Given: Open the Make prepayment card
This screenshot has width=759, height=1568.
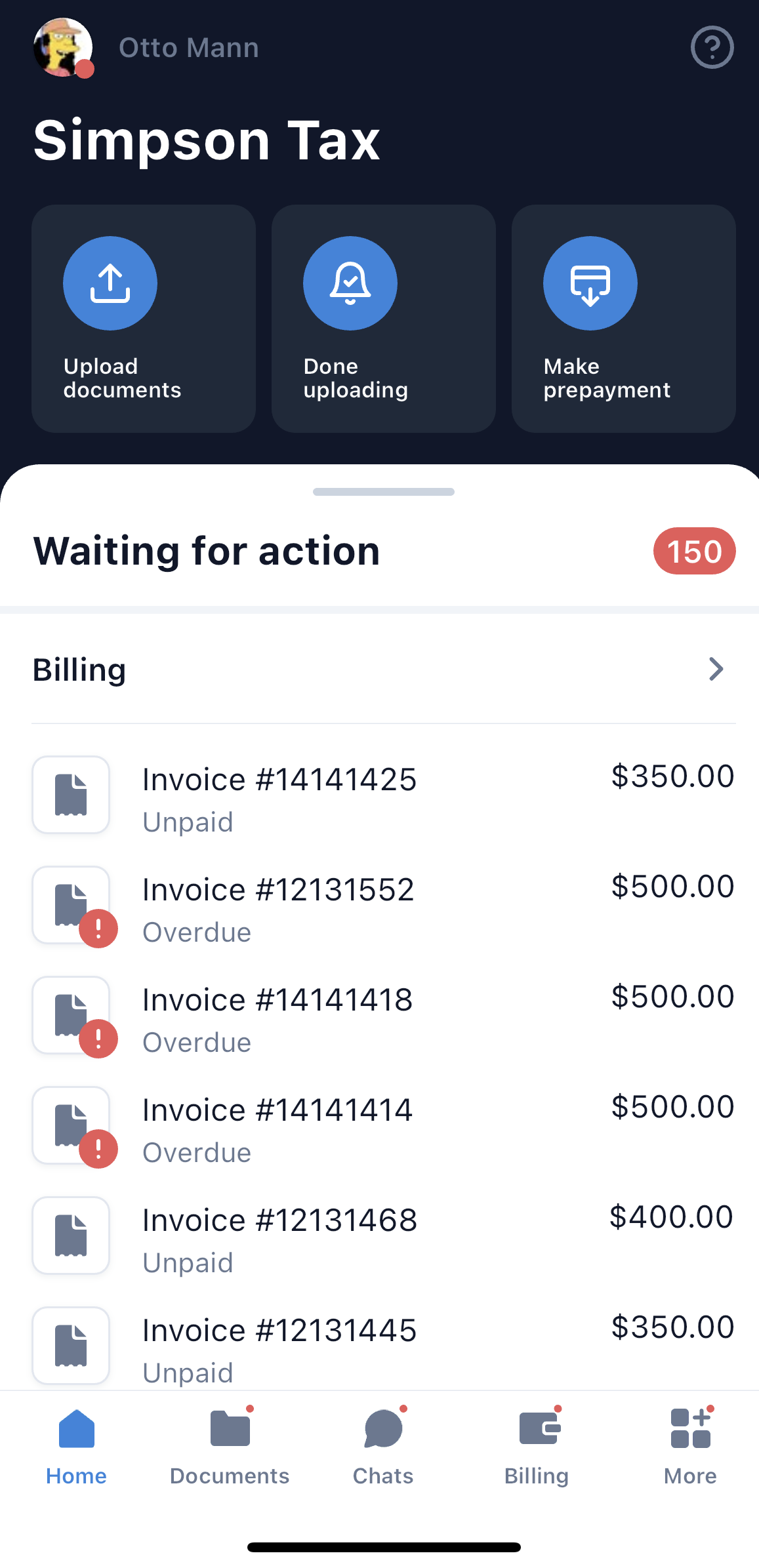Looking at the screenshot, I should (x=623, y=319).
